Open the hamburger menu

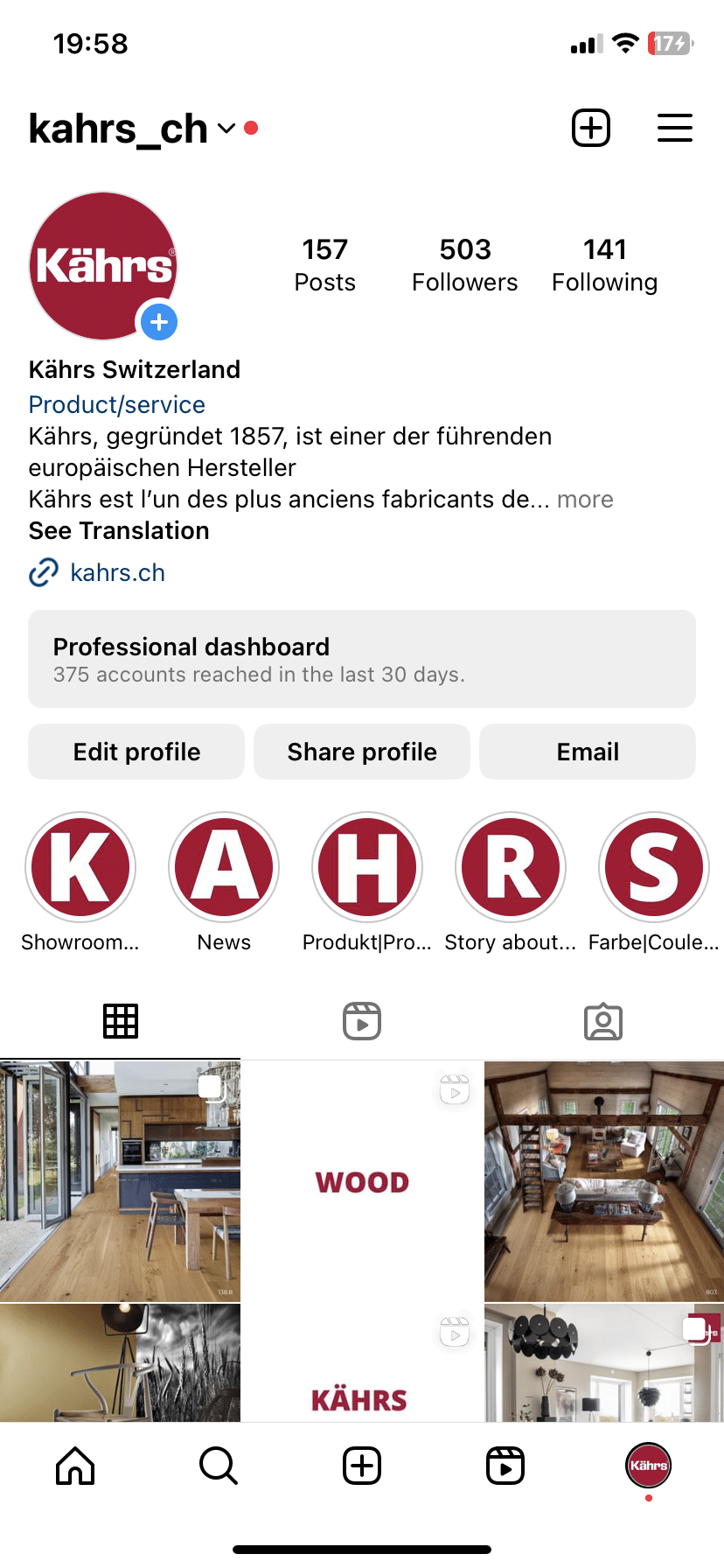tap(674, 128)
